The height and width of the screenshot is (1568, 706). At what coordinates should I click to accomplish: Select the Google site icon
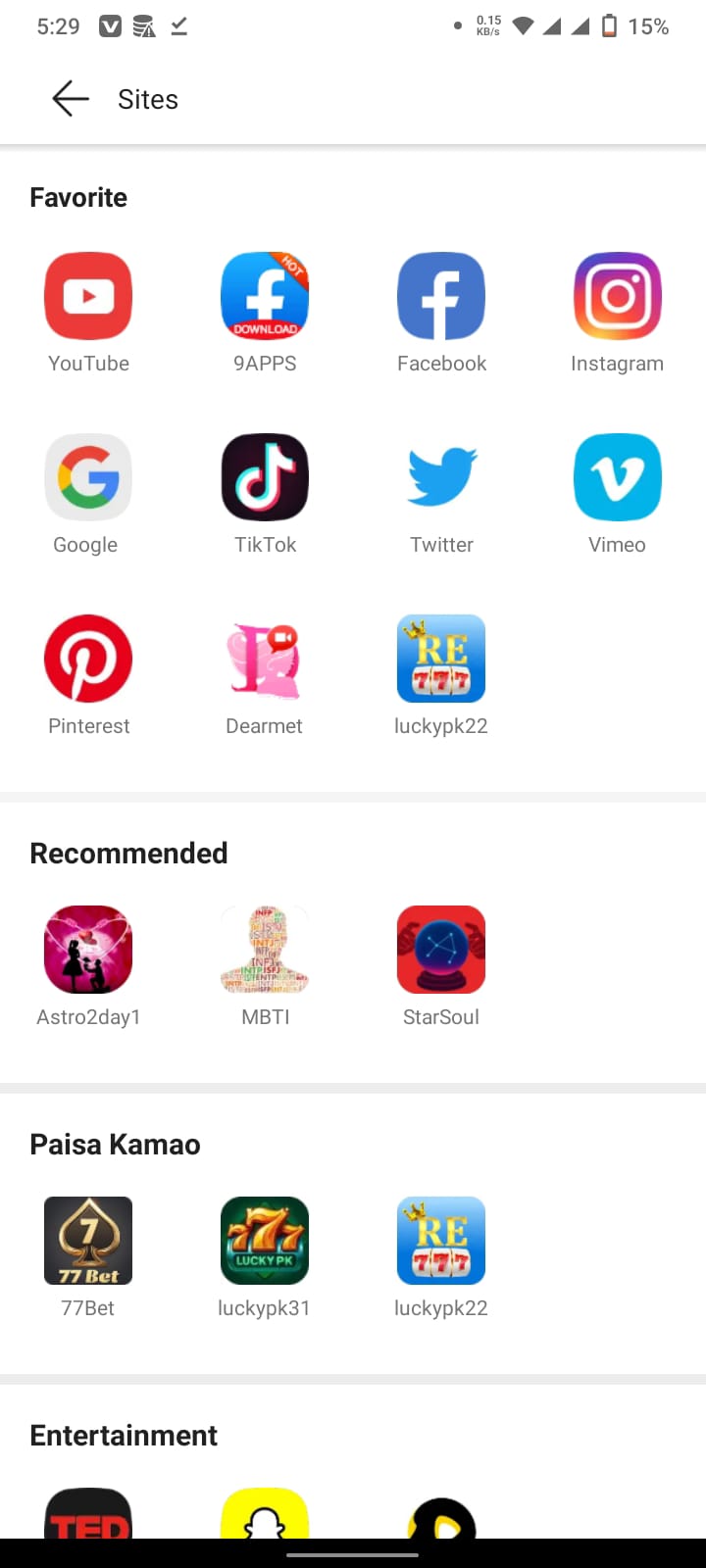pyautogui.click(x=88, y=477)
